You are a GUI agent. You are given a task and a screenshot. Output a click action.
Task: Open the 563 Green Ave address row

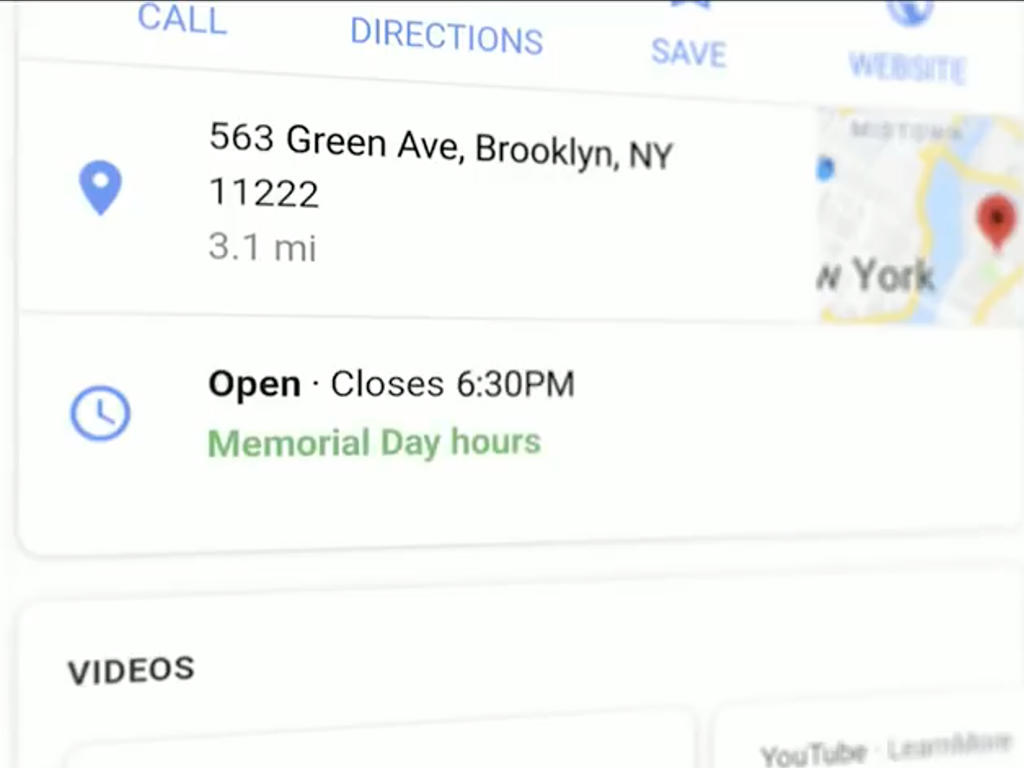(x=440, y=190)
